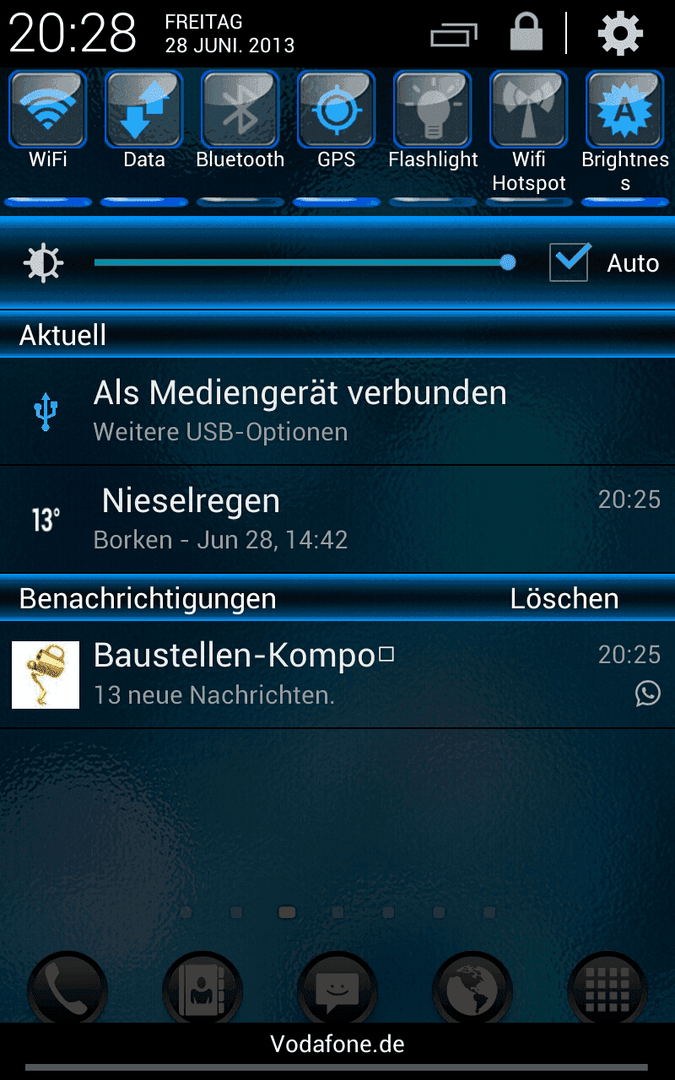Screen dimensions: 675x1080
Task: Toggle the GPS quick setting
Action: pyautogui.click(x=336, y=110)
